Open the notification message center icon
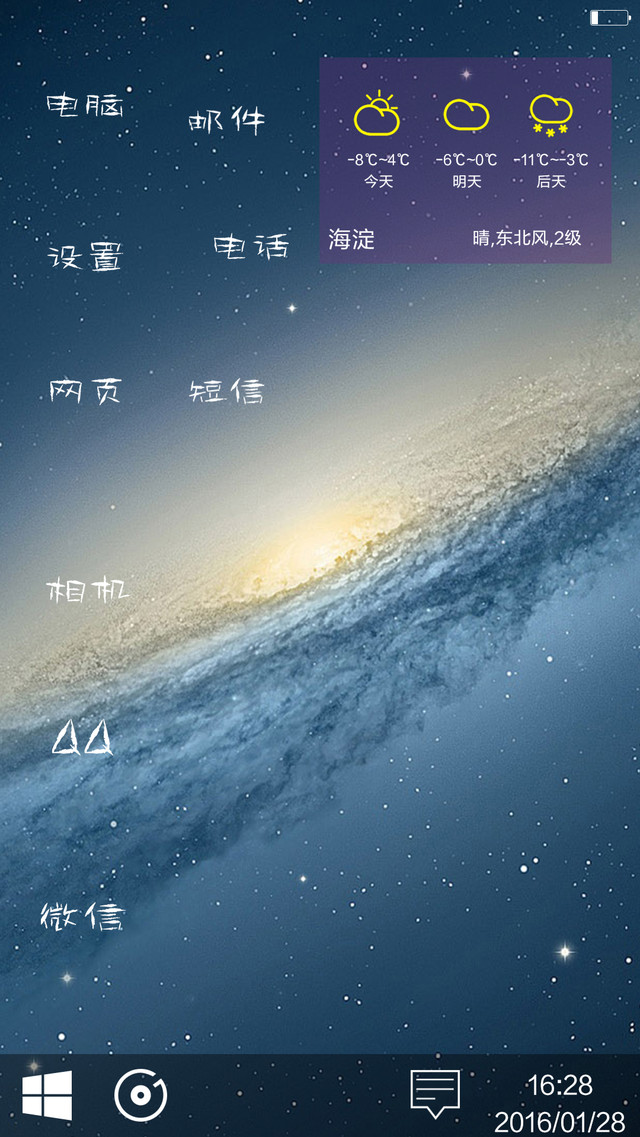This screenshot has width=640, height=1137. click(436, 1093)
